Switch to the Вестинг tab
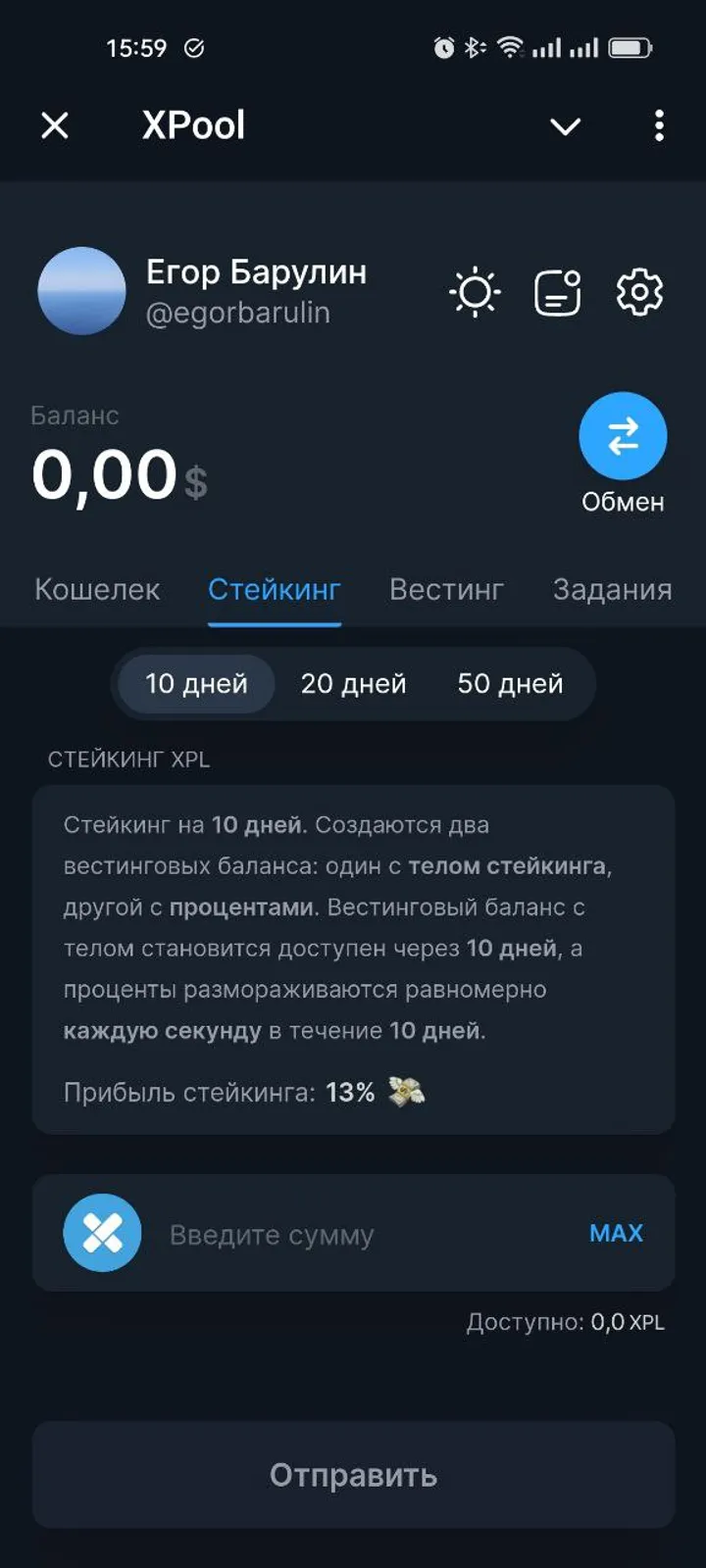 click(446, 590)
